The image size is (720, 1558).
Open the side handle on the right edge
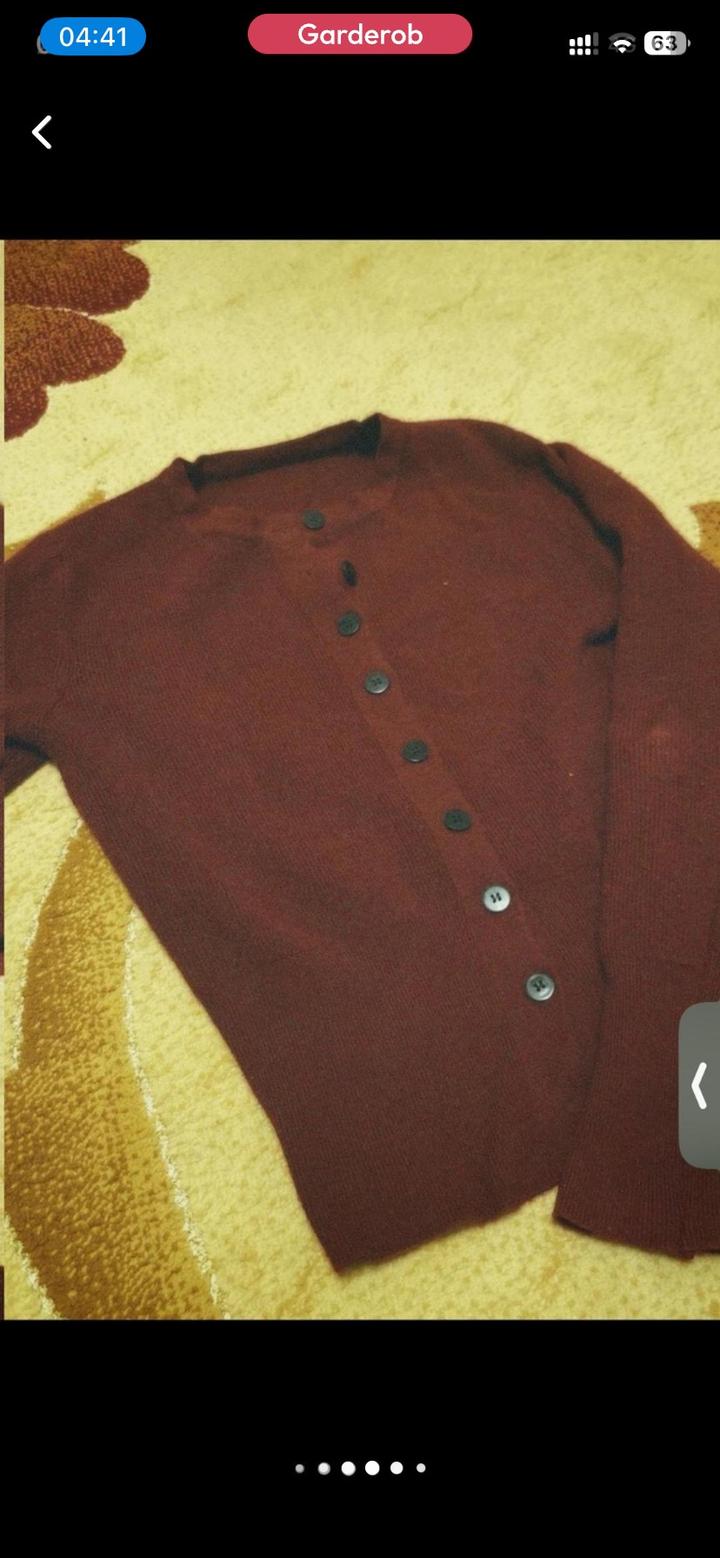click(700, 1085)
